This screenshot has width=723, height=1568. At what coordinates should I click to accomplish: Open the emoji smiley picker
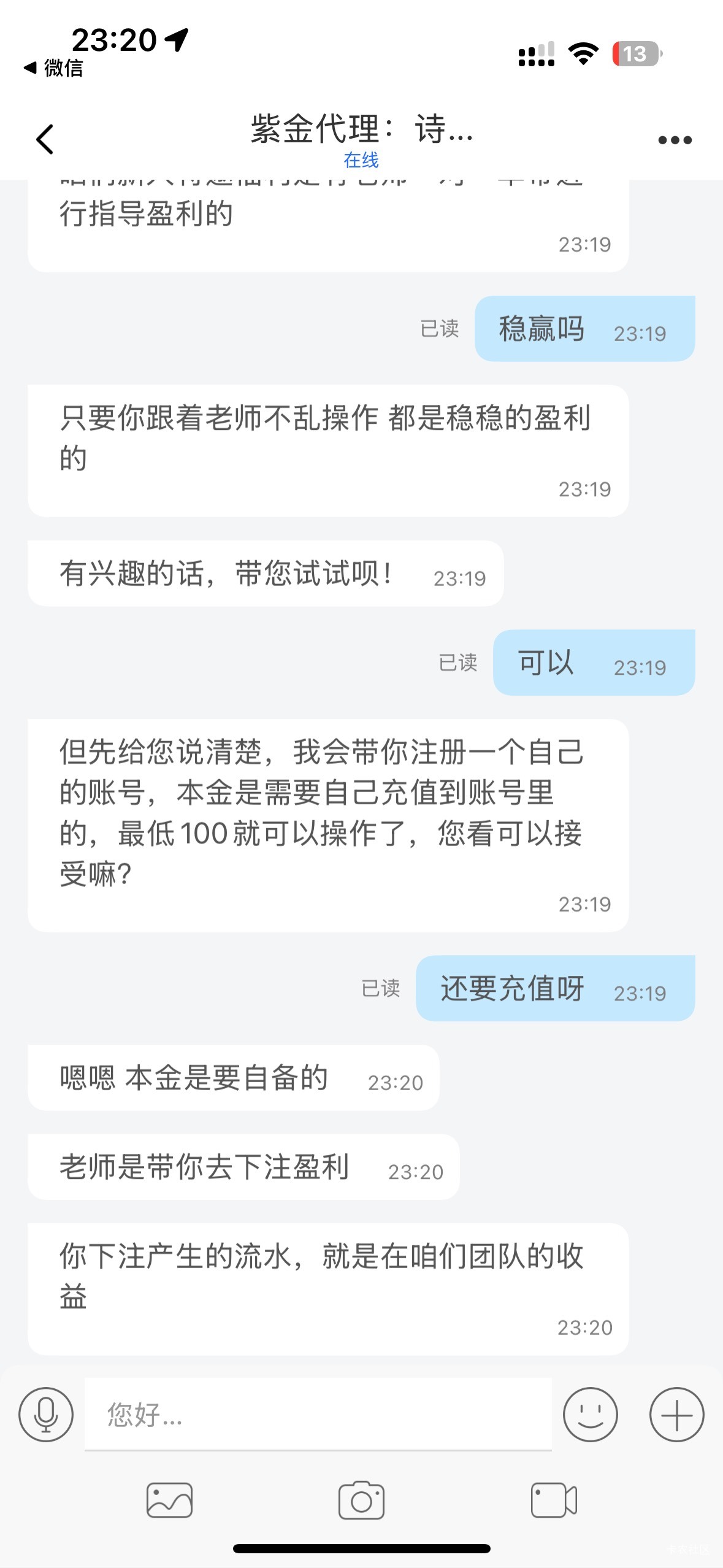[591, 1414]
